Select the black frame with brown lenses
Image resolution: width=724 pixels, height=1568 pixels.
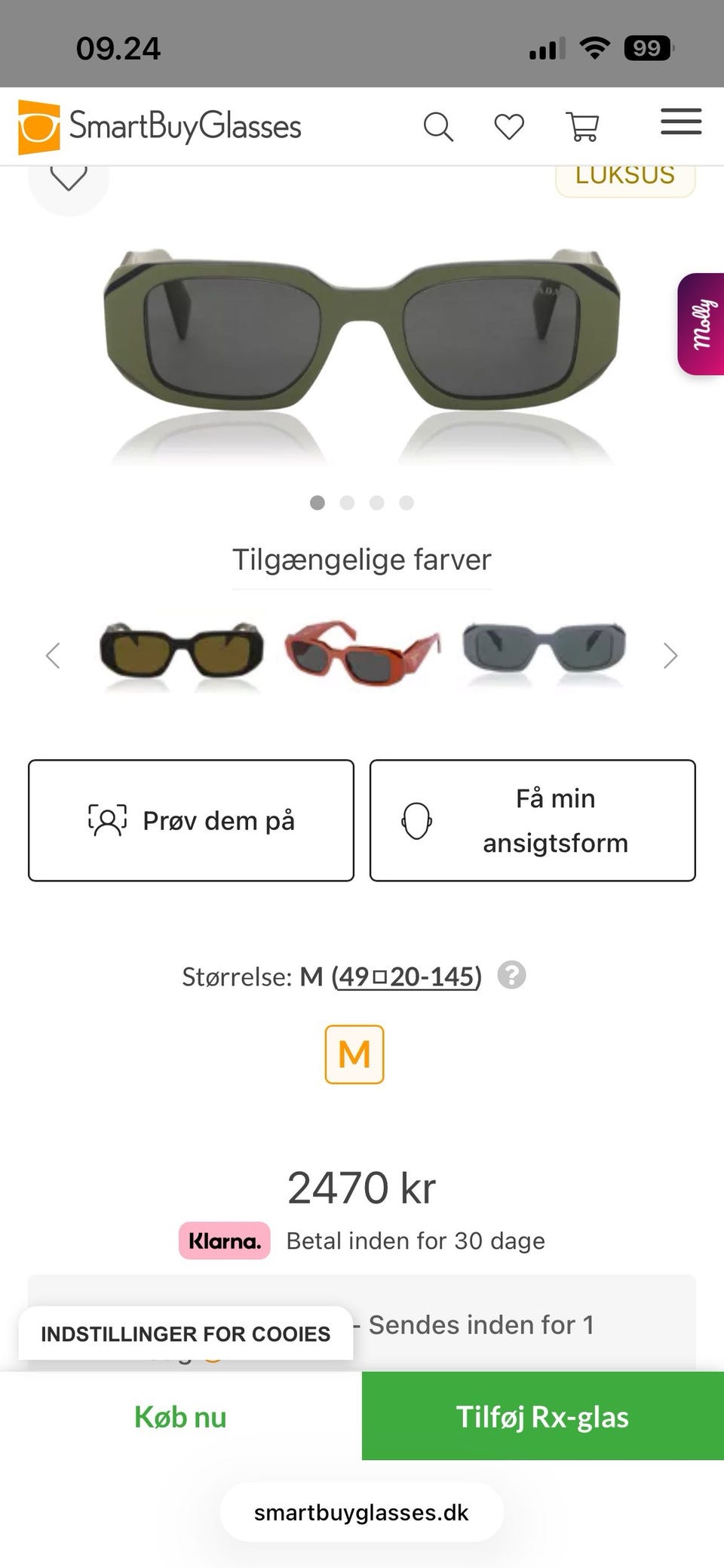[x=182, y=652]
